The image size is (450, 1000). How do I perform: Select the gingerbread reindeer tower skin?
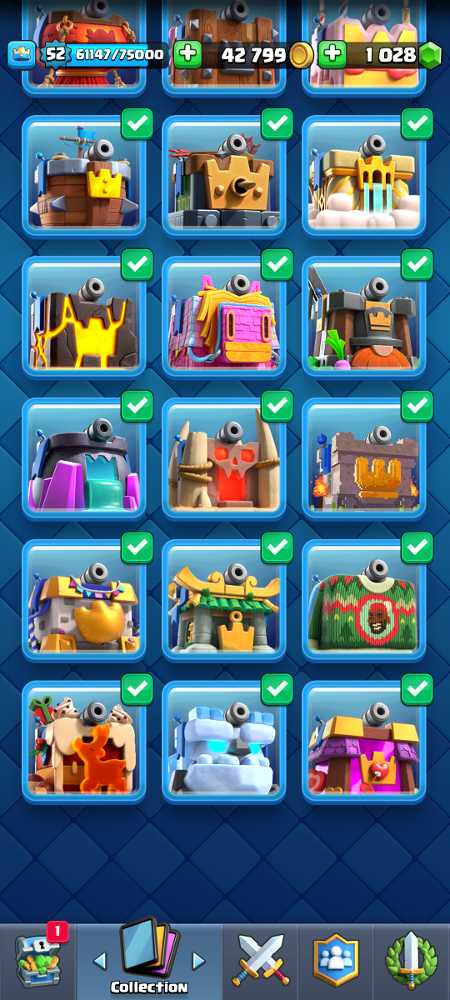(x=84, y=741)
